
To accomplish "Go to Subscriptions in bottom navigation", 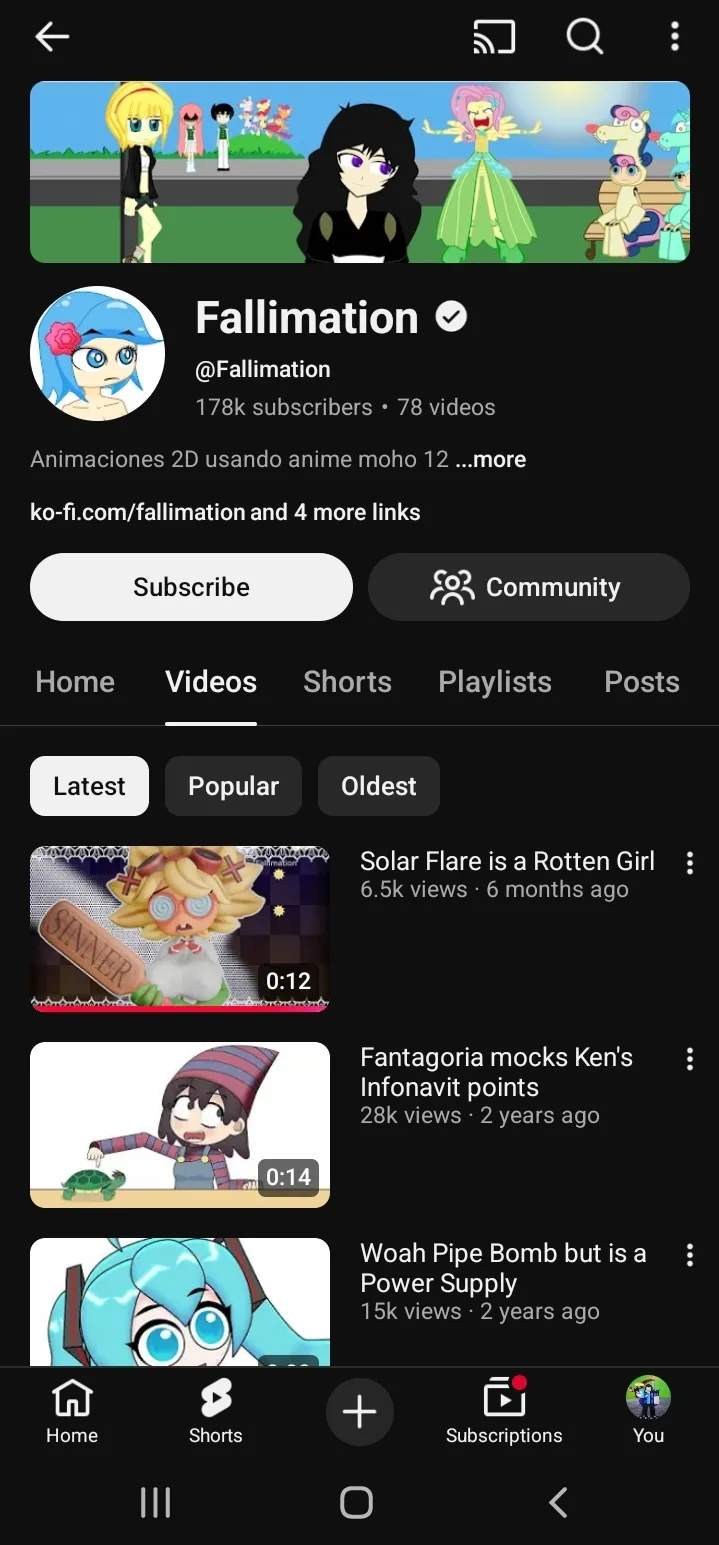I will pos(504,1412).
